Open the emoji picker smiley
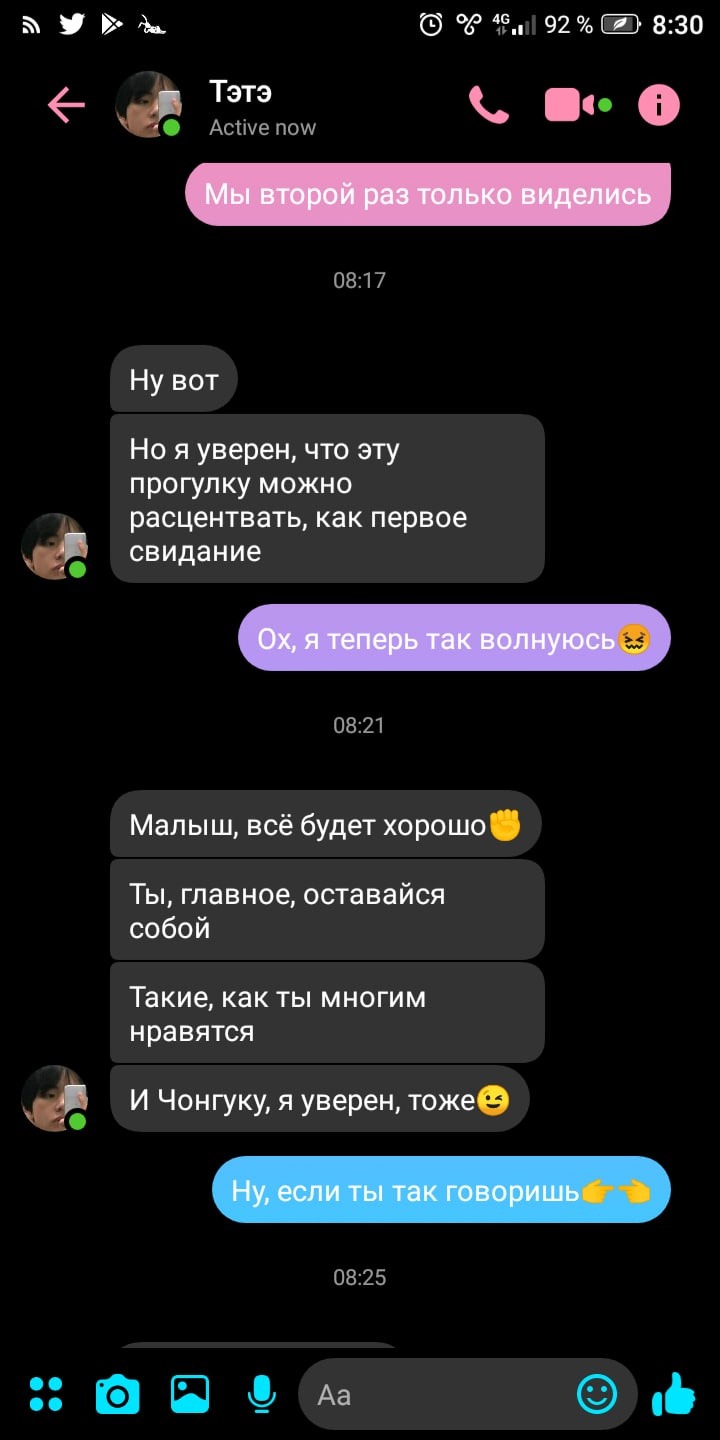Image resolution: width=720 pixels, height=1440 pixels. coord(597,1394)
